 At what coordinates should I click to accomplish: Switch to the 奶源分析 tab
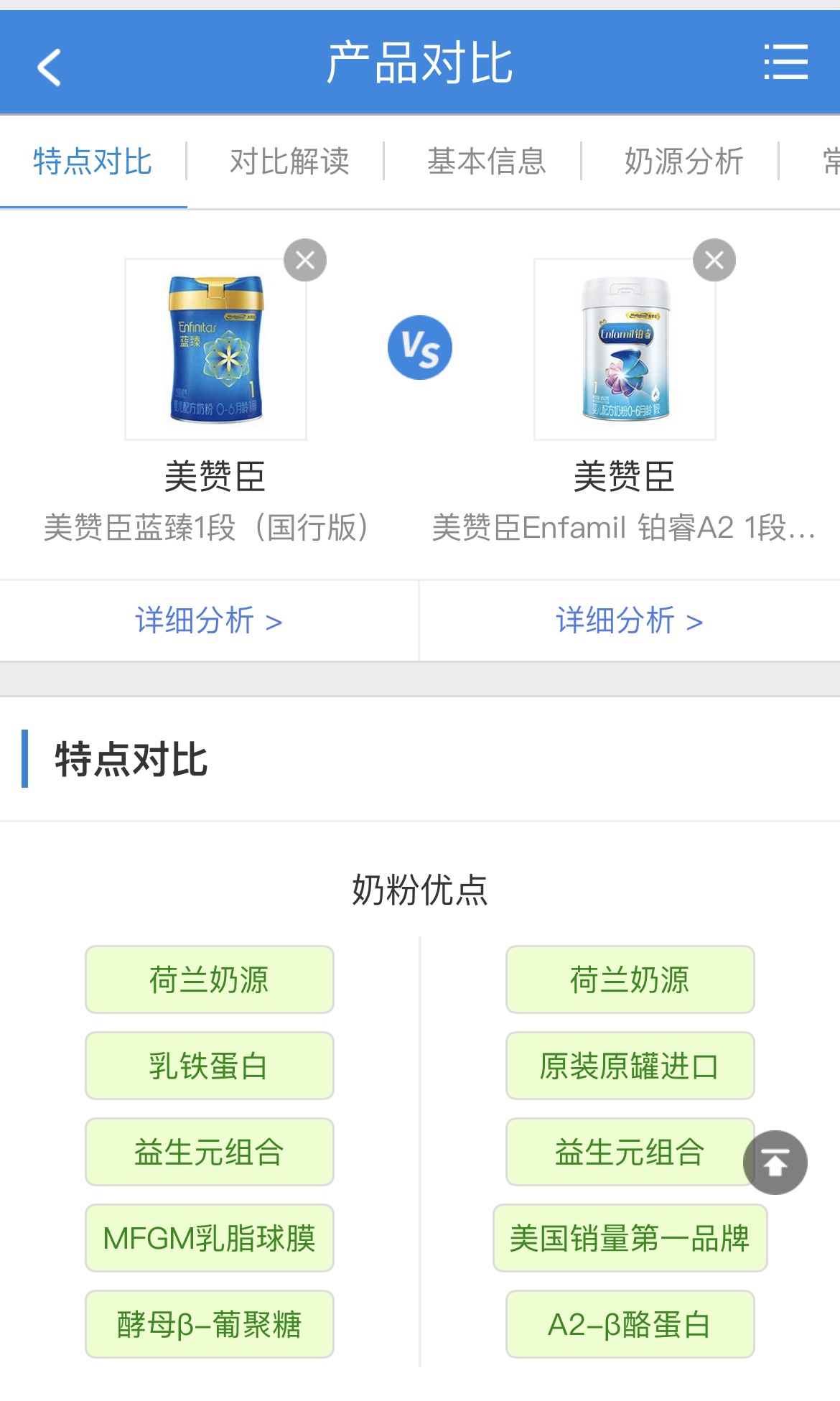[x=683, y=162]
